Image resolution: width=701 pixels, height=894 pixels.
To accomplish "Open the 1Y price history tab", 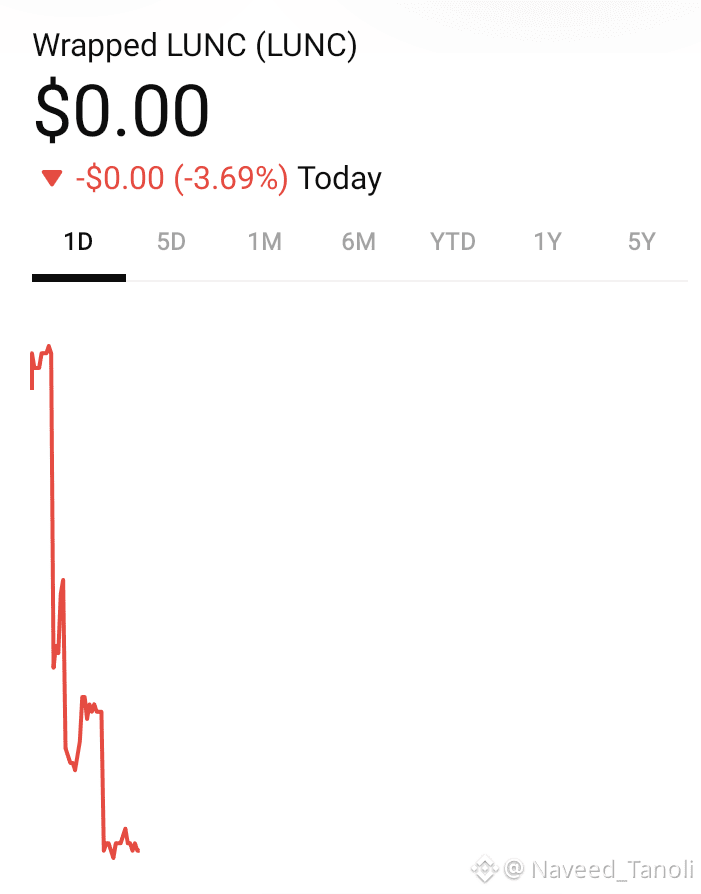I will (547, 242).
